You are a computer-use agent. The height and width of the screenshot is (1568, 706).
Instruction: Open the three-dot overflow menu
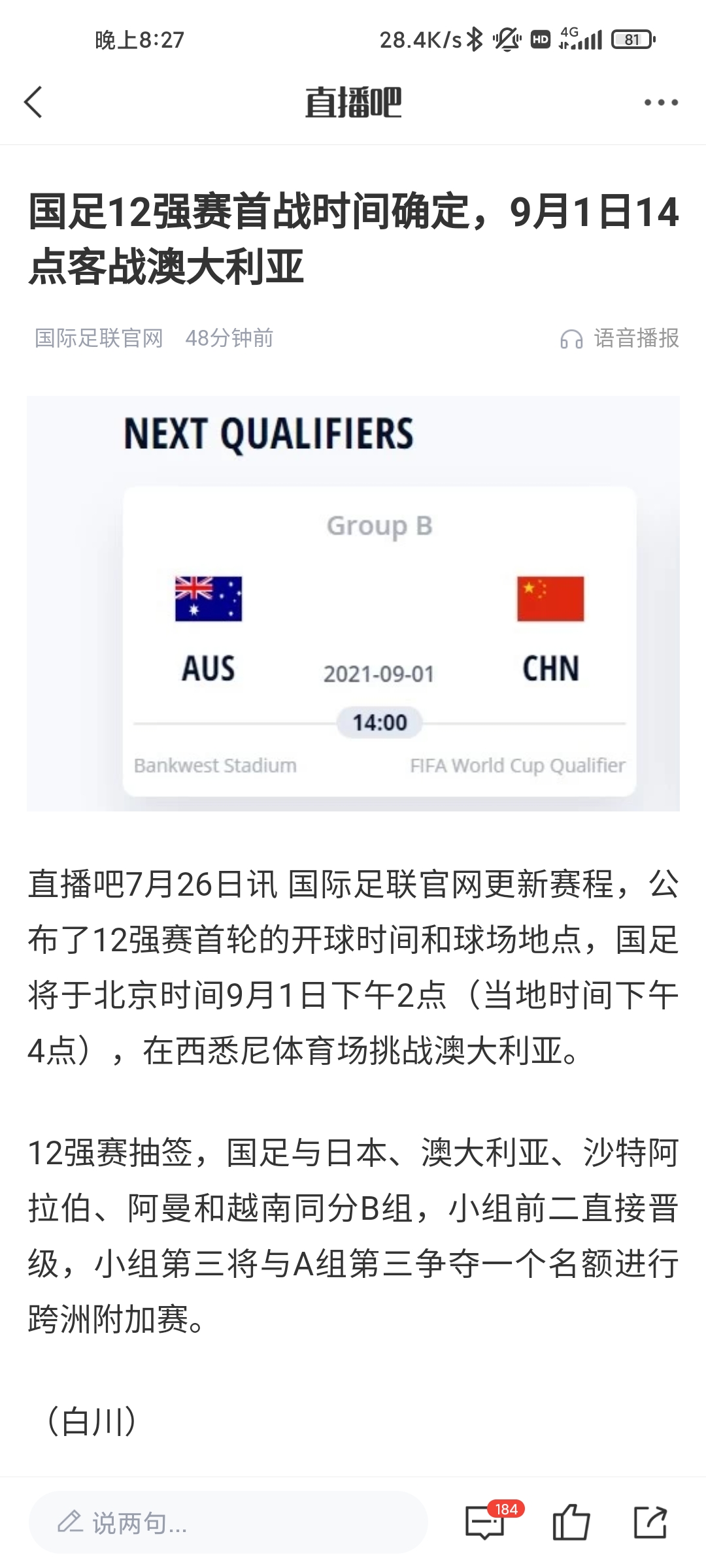[x=661, y=103]
